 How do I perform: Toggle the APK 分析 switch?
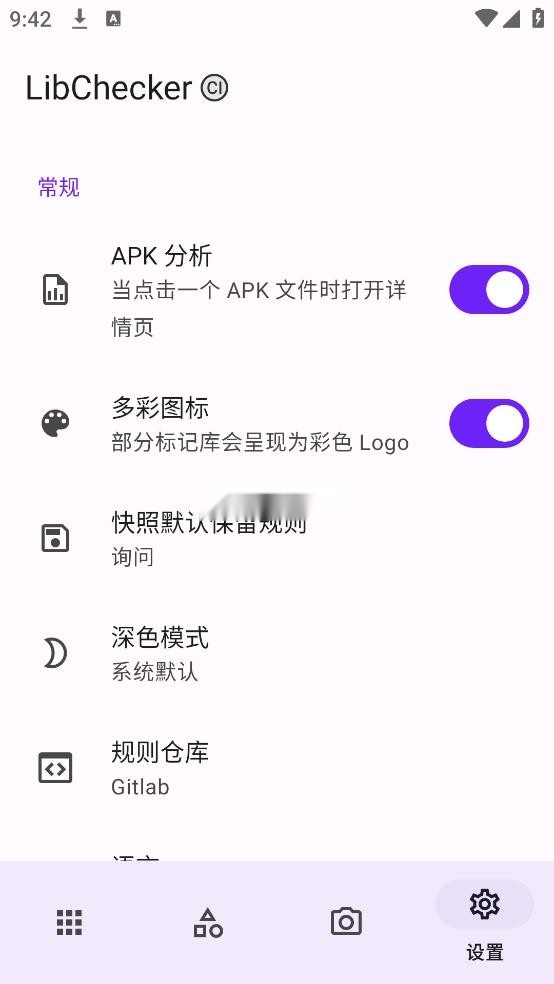coord(489,289)
